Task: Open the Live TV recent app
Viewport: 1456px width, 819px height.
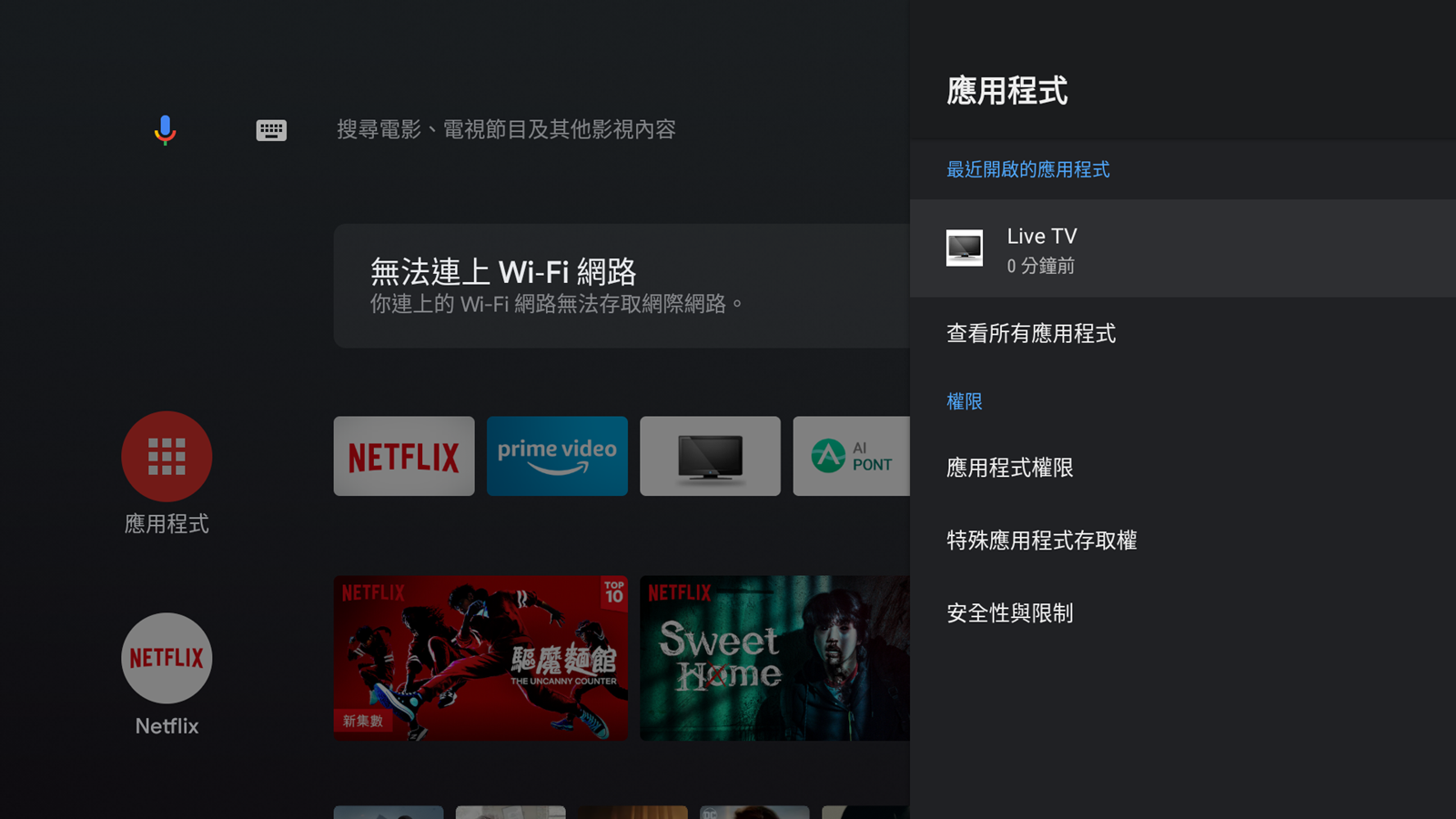Action: [x=1181, y=248]
